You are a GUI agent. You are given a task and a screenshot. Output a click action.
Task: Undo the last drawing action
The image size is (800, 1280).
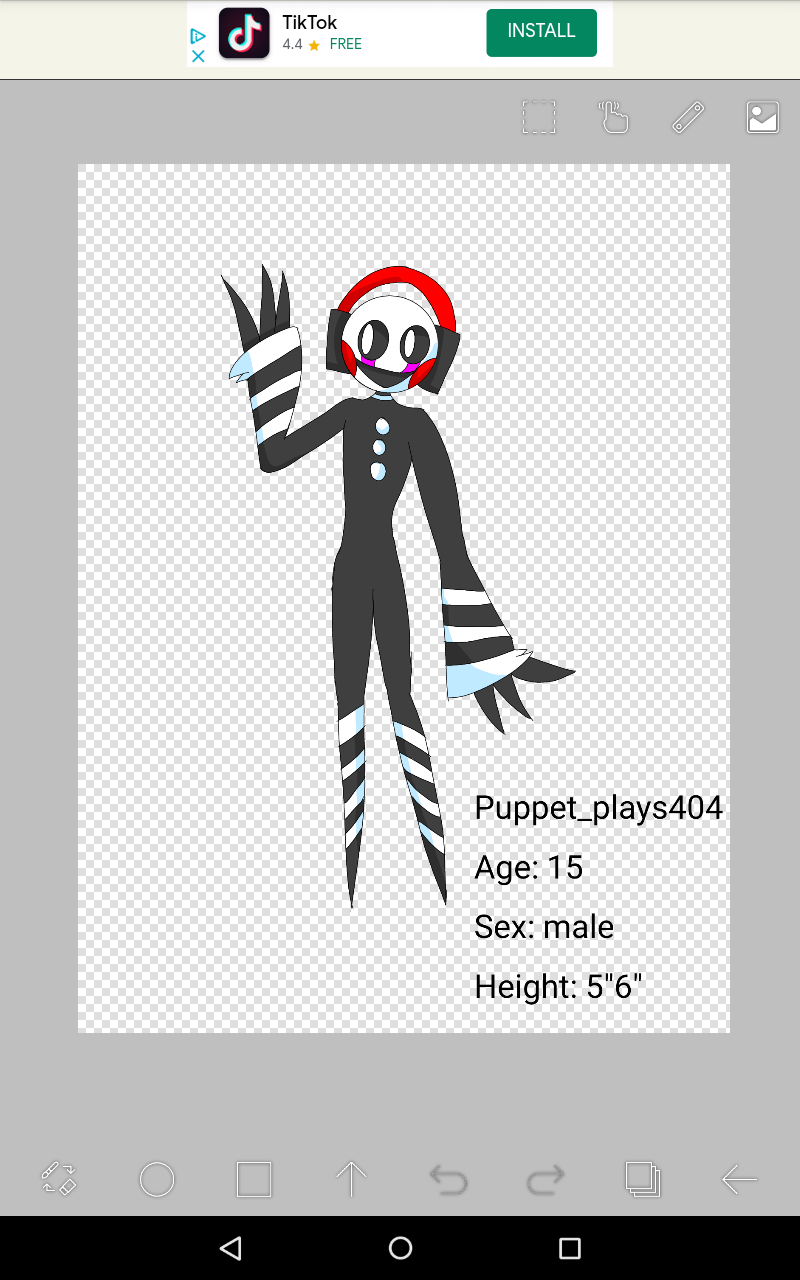pyautogui.click(x=448, y=1179)
